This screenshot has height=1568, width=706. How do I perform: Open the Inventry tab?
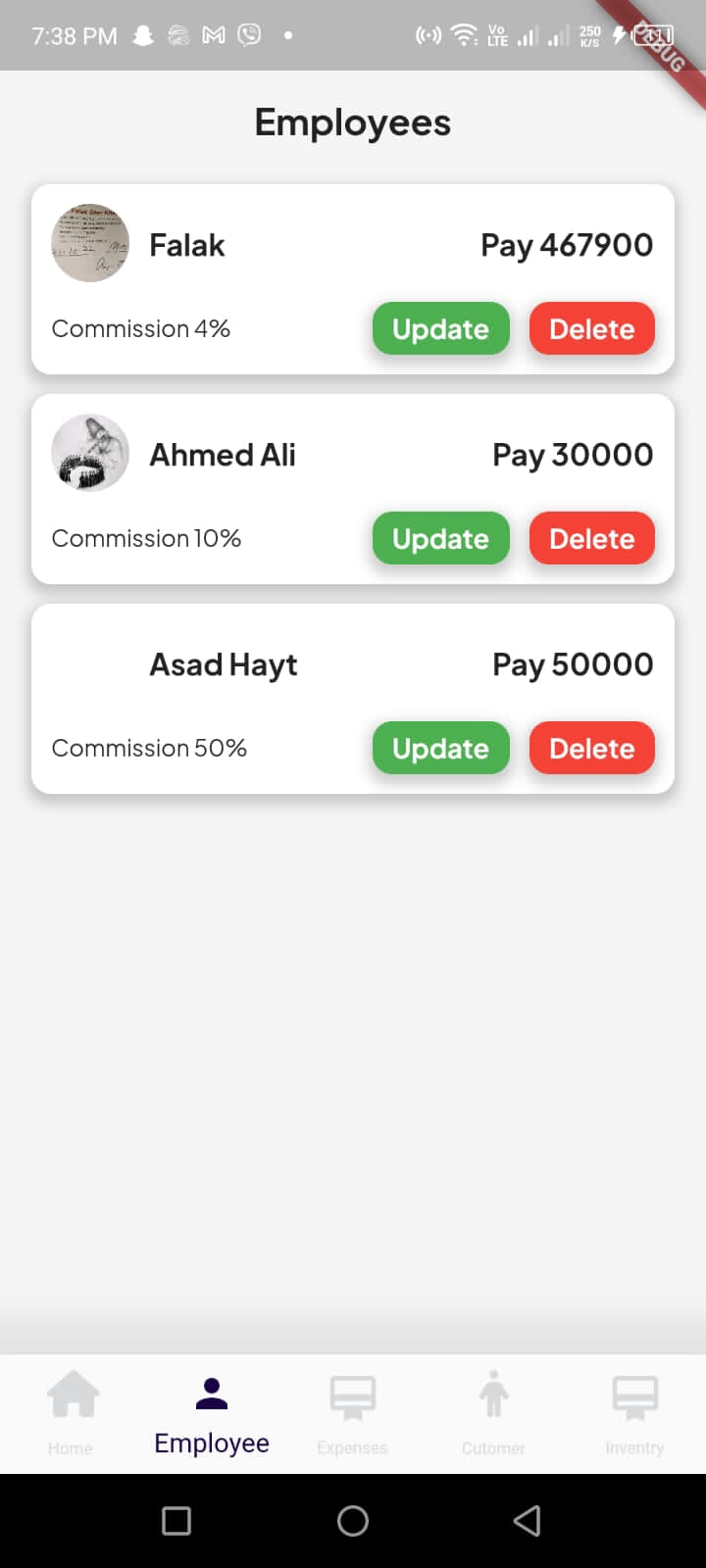click(x=635, y=1413)
